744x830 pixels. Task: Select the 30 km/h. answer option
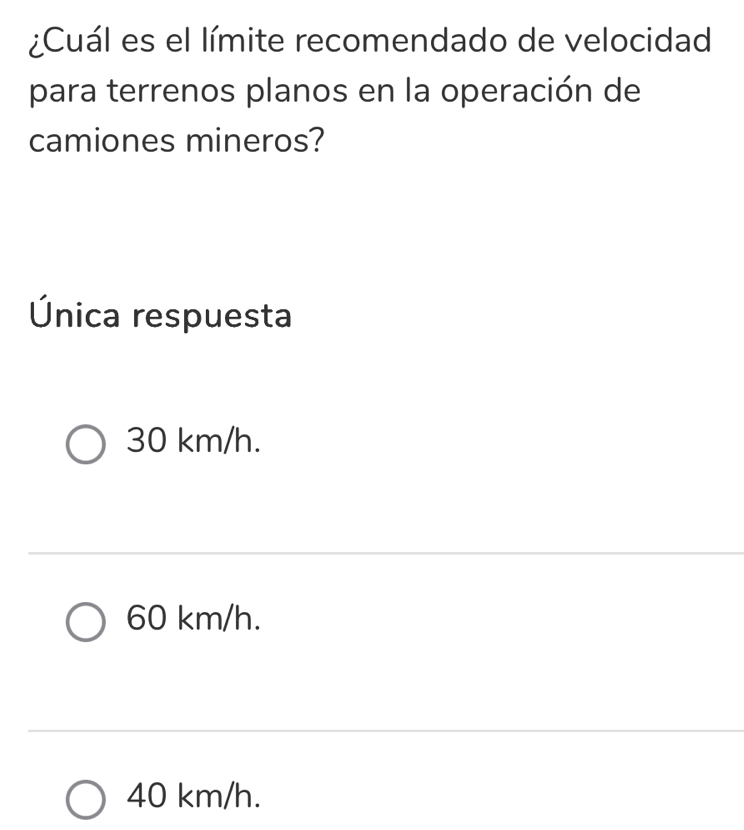[86, 445]
